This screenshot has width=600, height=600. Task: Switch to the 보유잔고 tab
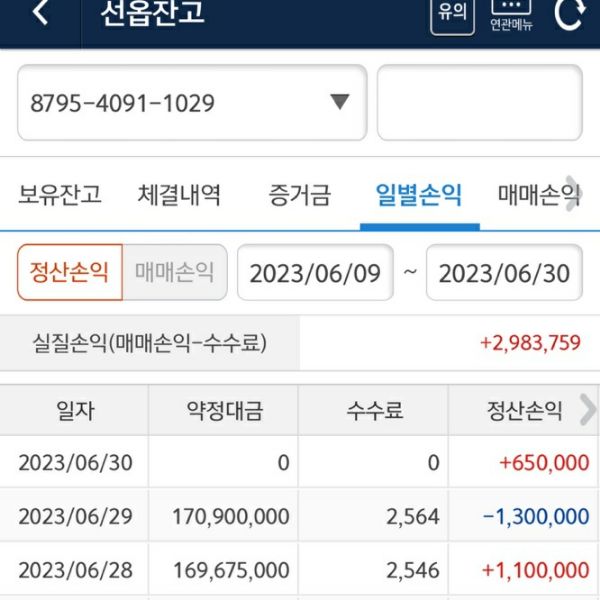point(60,194)
